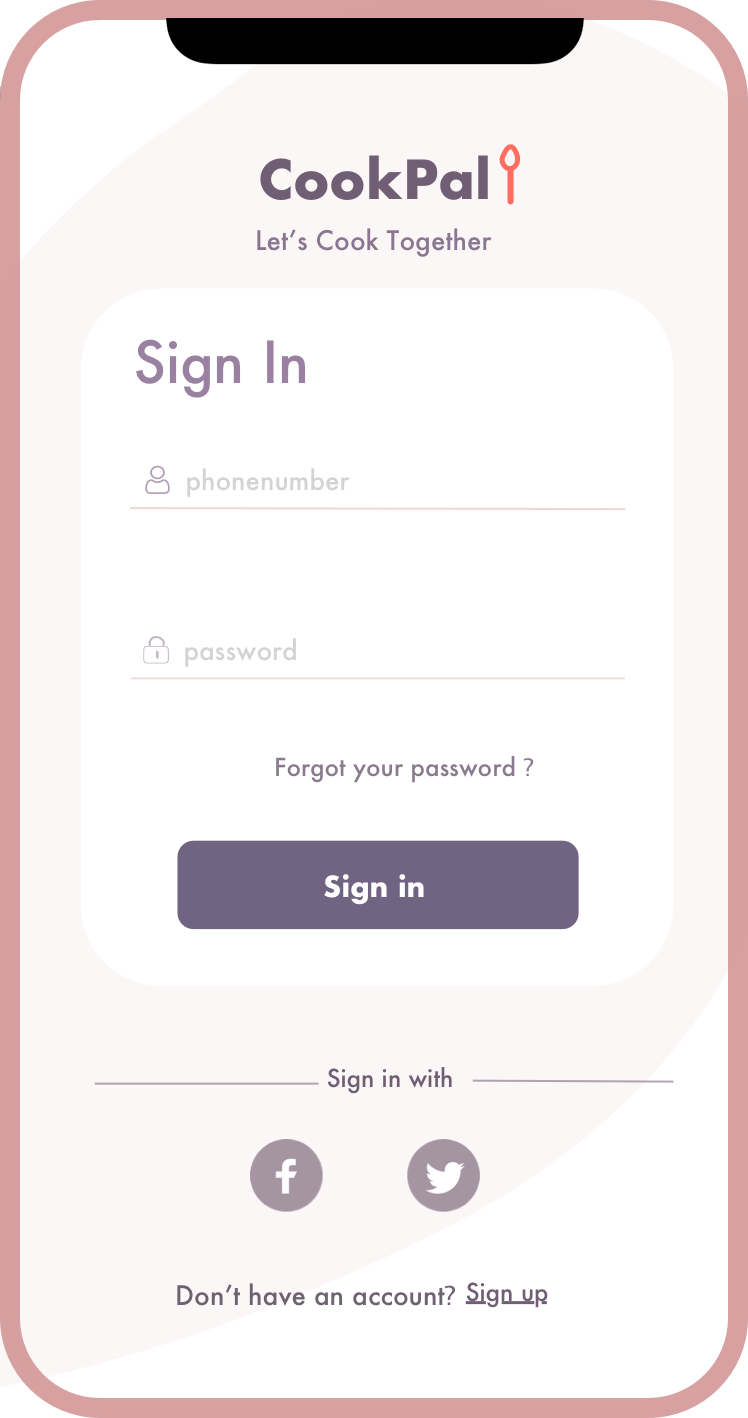Sign in with Facebook
Image resolution: width=748 pixels, height=1418 pixels.
[286, 1175]
